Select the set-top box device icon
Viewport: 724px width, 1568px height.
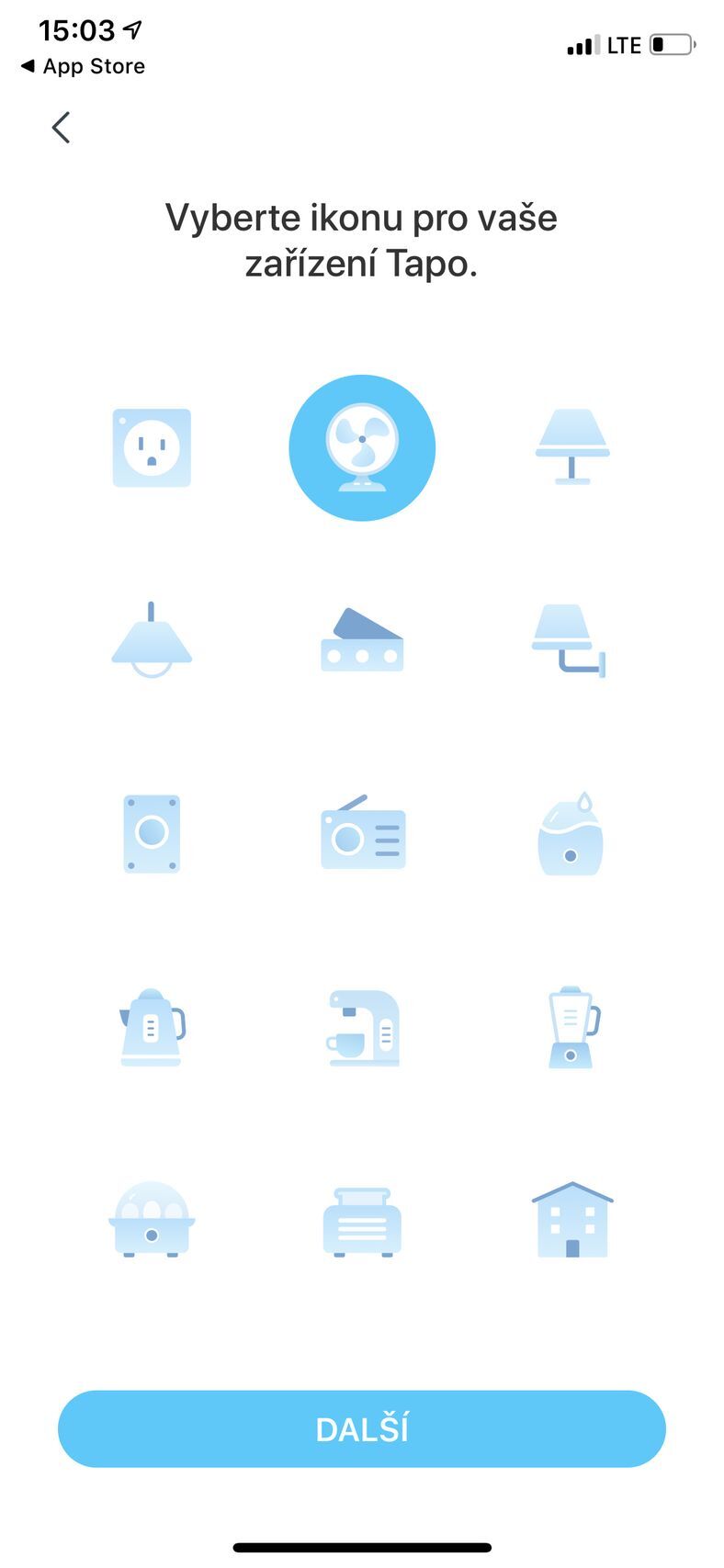(x=362, y=641)
